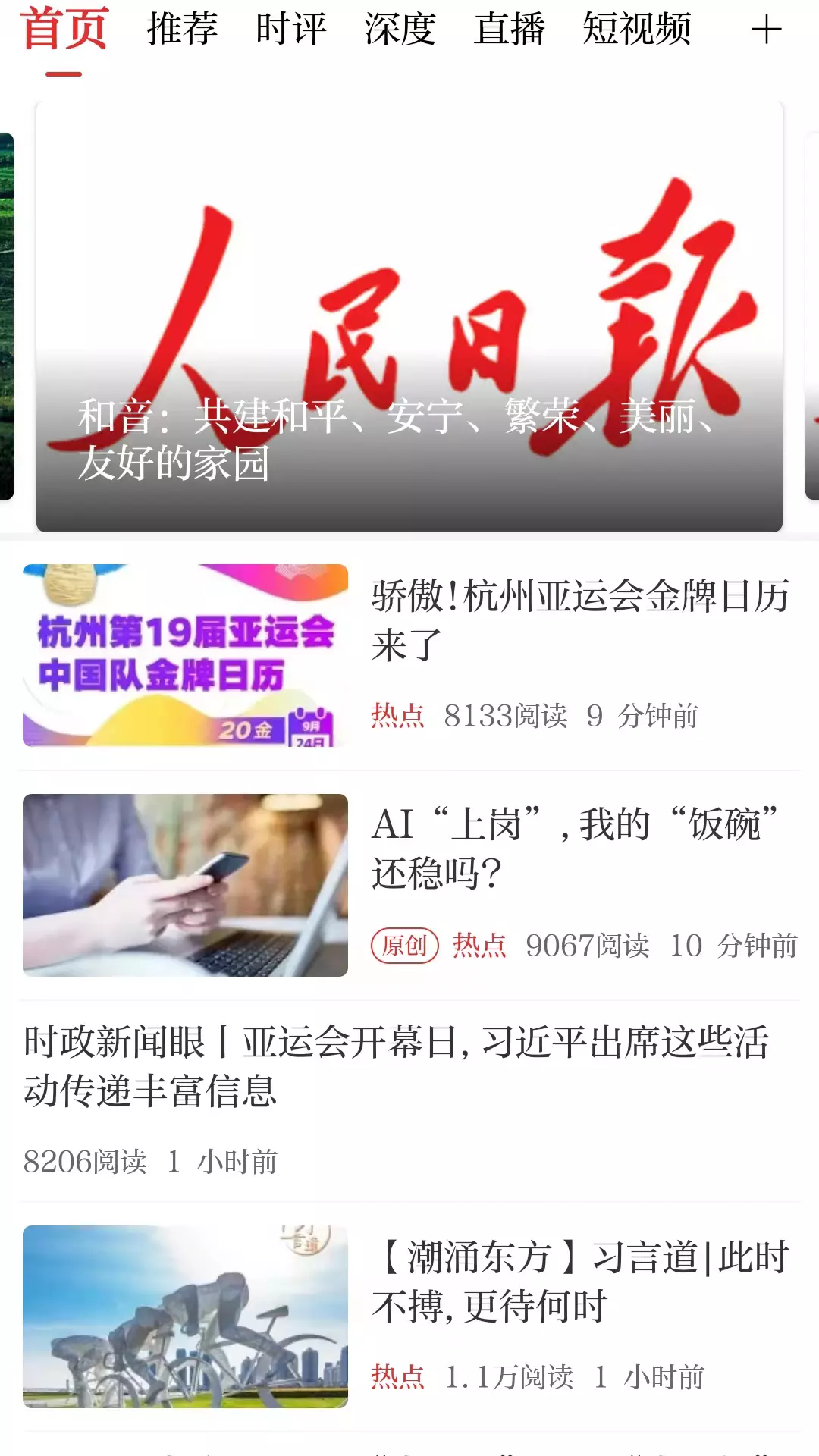Open the plus icon to add channels
This screenshot has width=819, height=1456.
pos(766,30)
